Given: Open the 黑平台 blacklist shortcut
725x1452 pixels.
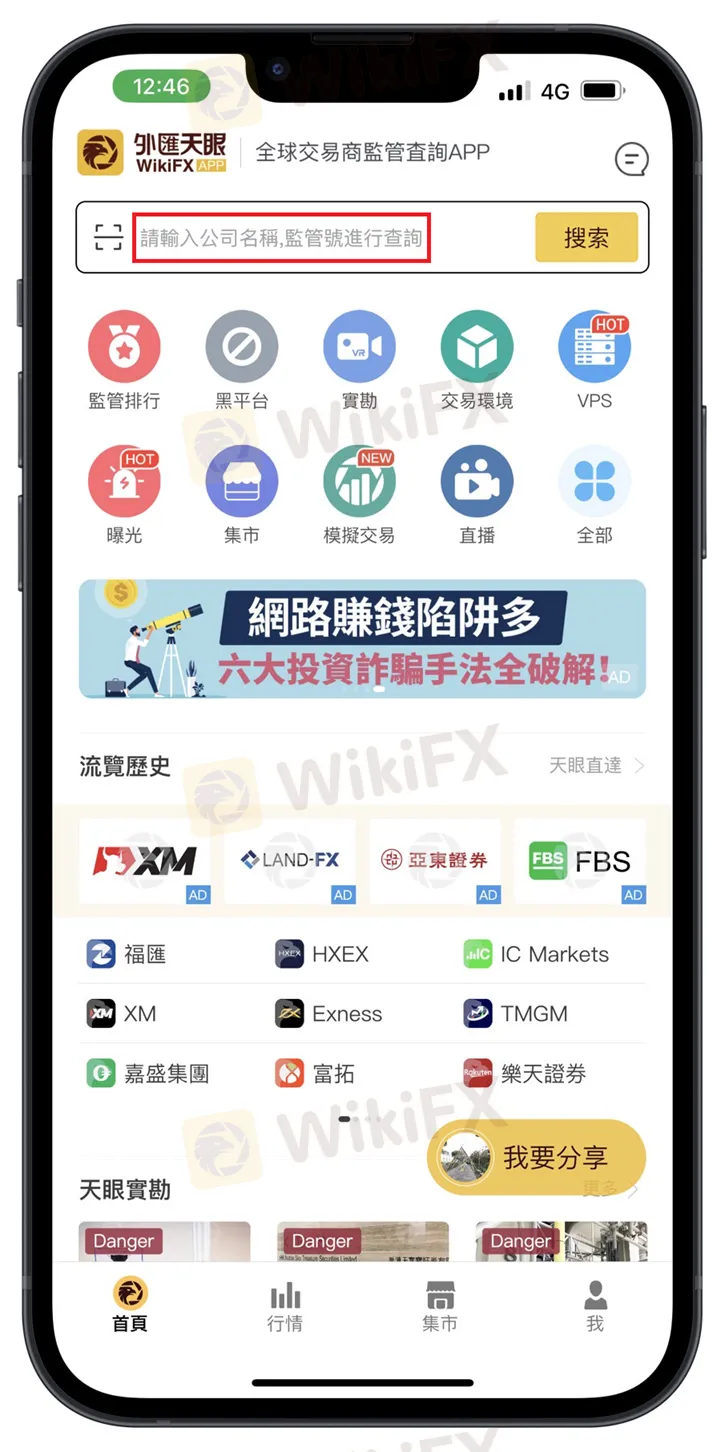Looking at the screenshot, I should point(241,359).
